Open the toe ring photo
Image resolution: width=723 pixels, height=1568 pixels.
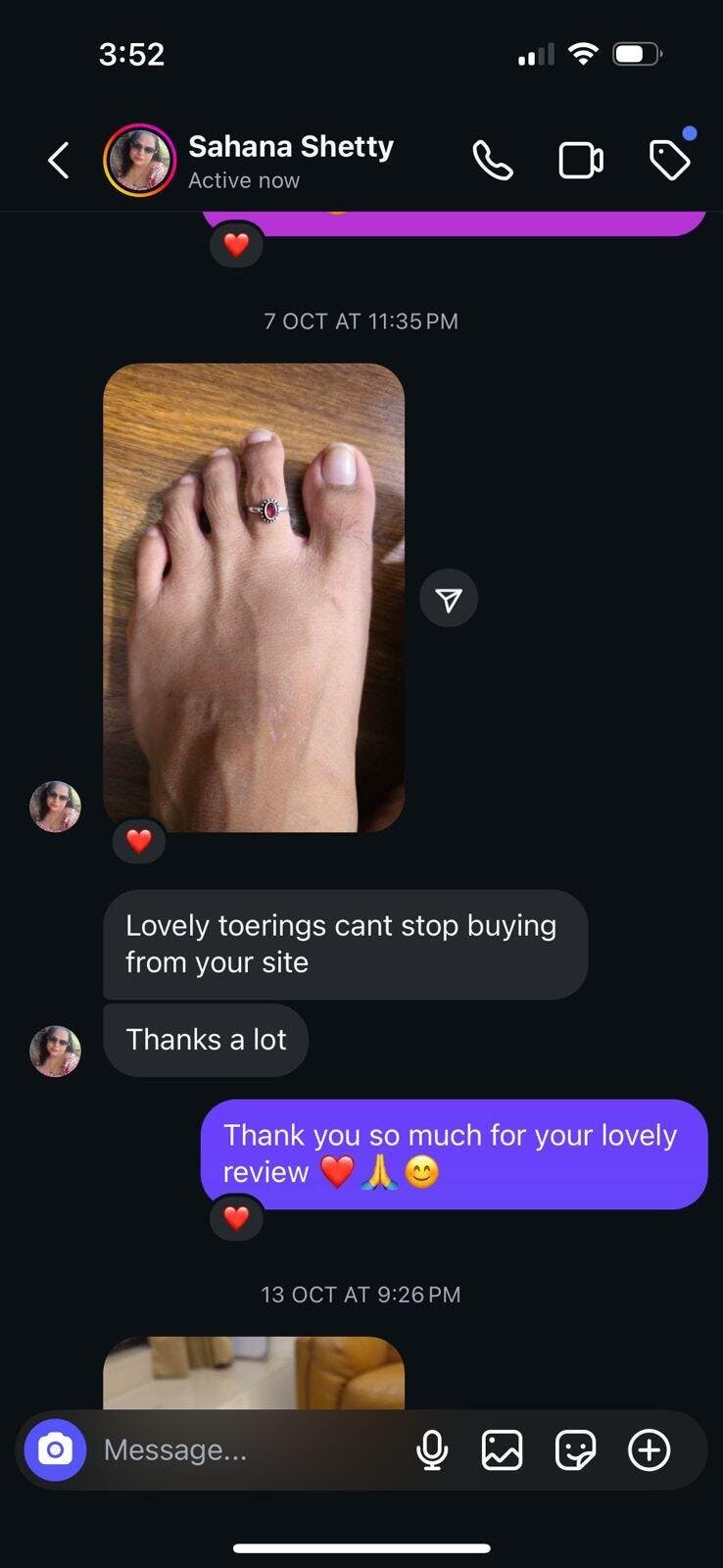point(254,597)
